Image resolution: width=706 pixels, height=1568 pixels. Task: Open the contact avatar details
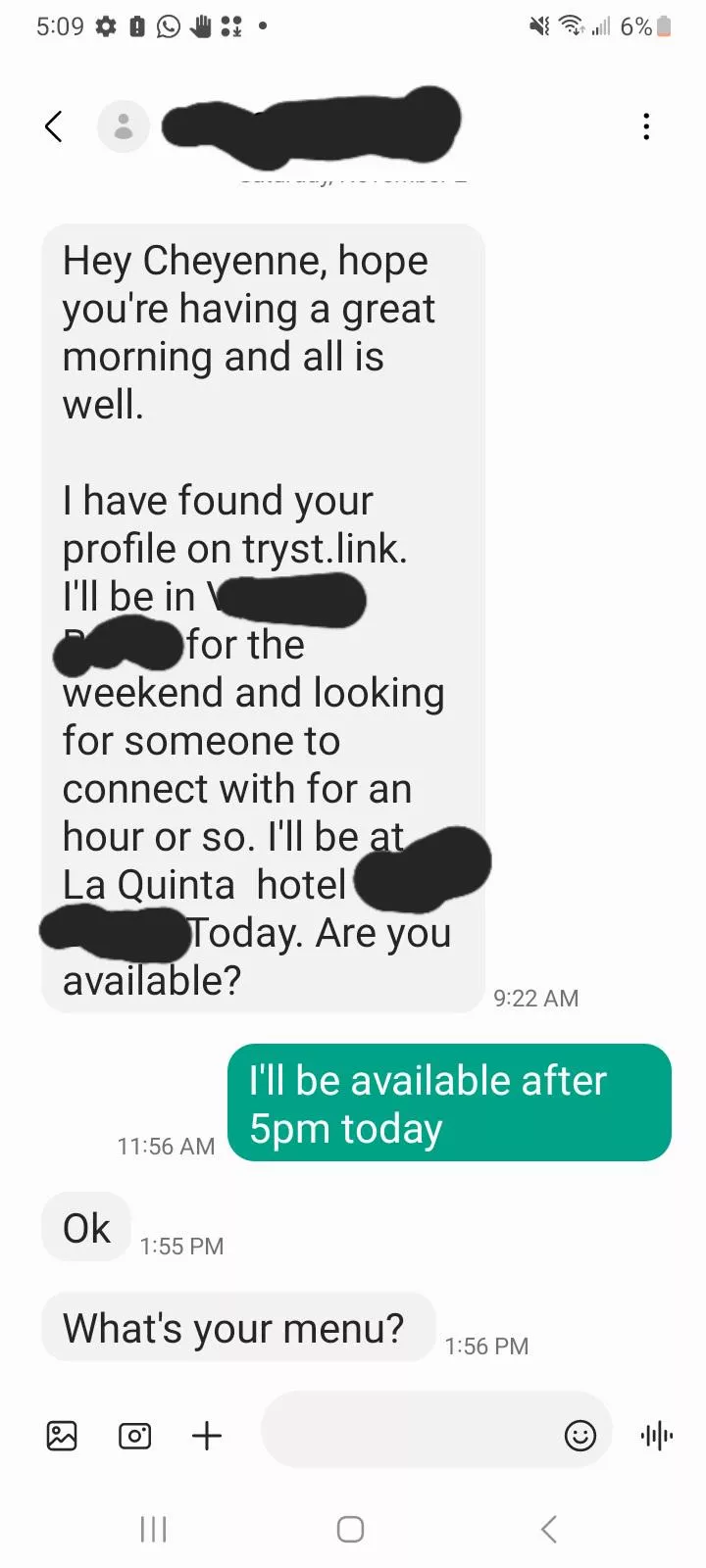[124, 126]
